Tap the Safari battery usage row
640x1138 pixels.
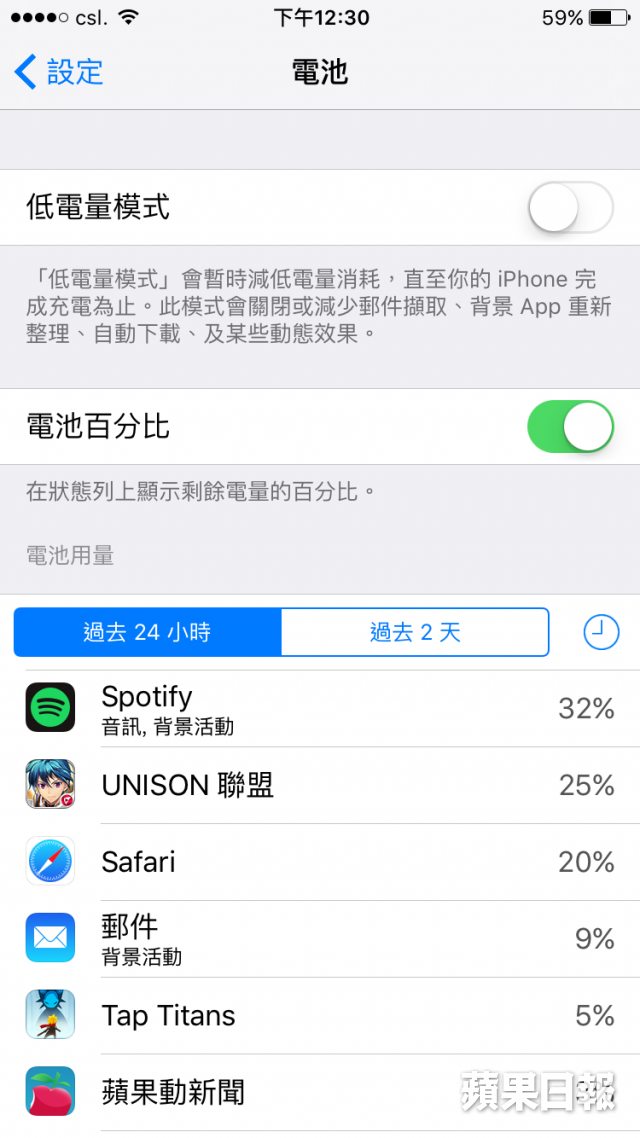coord(320,862)
